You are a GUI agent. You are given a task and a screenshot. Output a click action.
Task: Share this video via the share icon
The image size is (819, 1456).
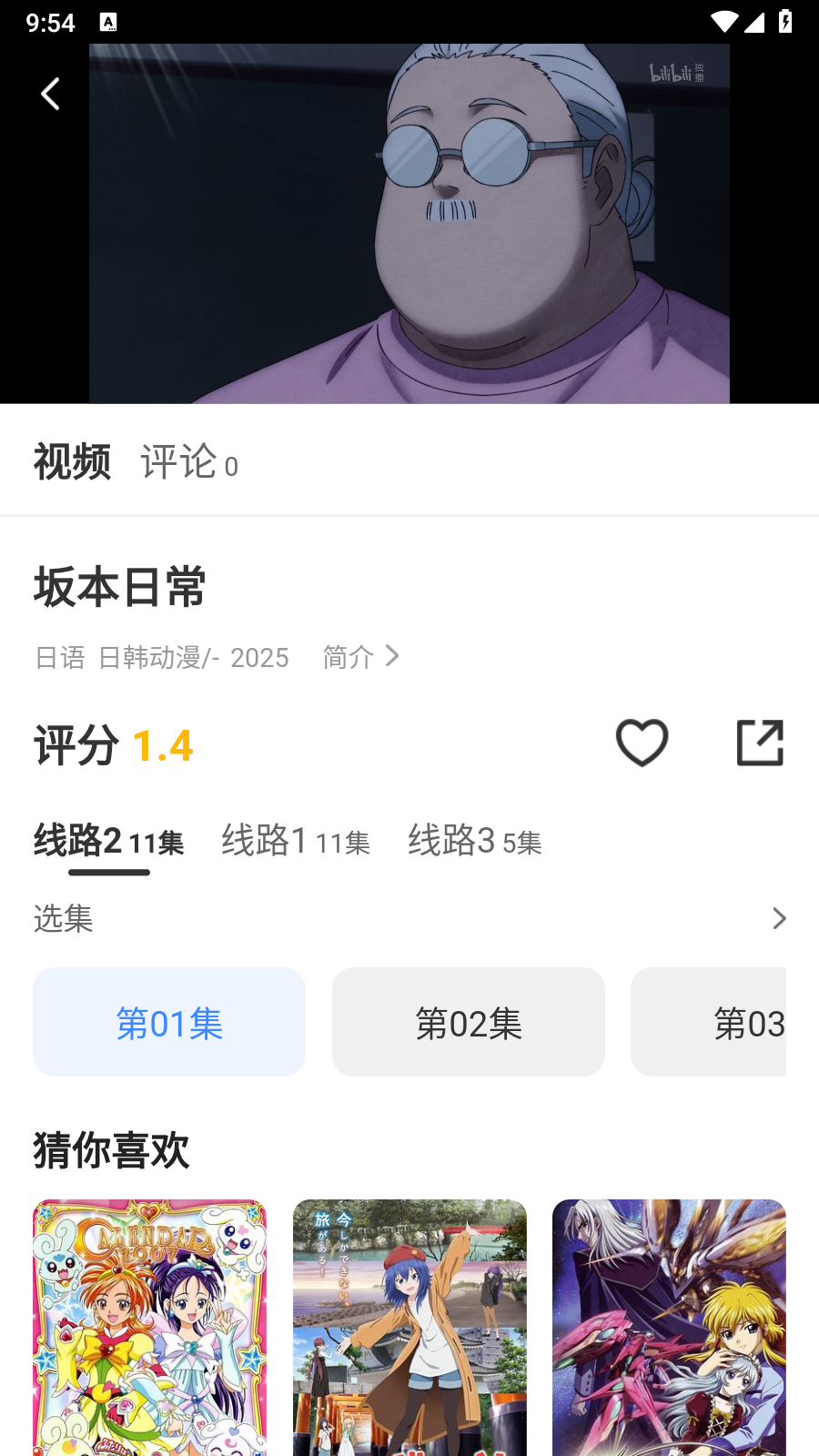pos(760,743)
